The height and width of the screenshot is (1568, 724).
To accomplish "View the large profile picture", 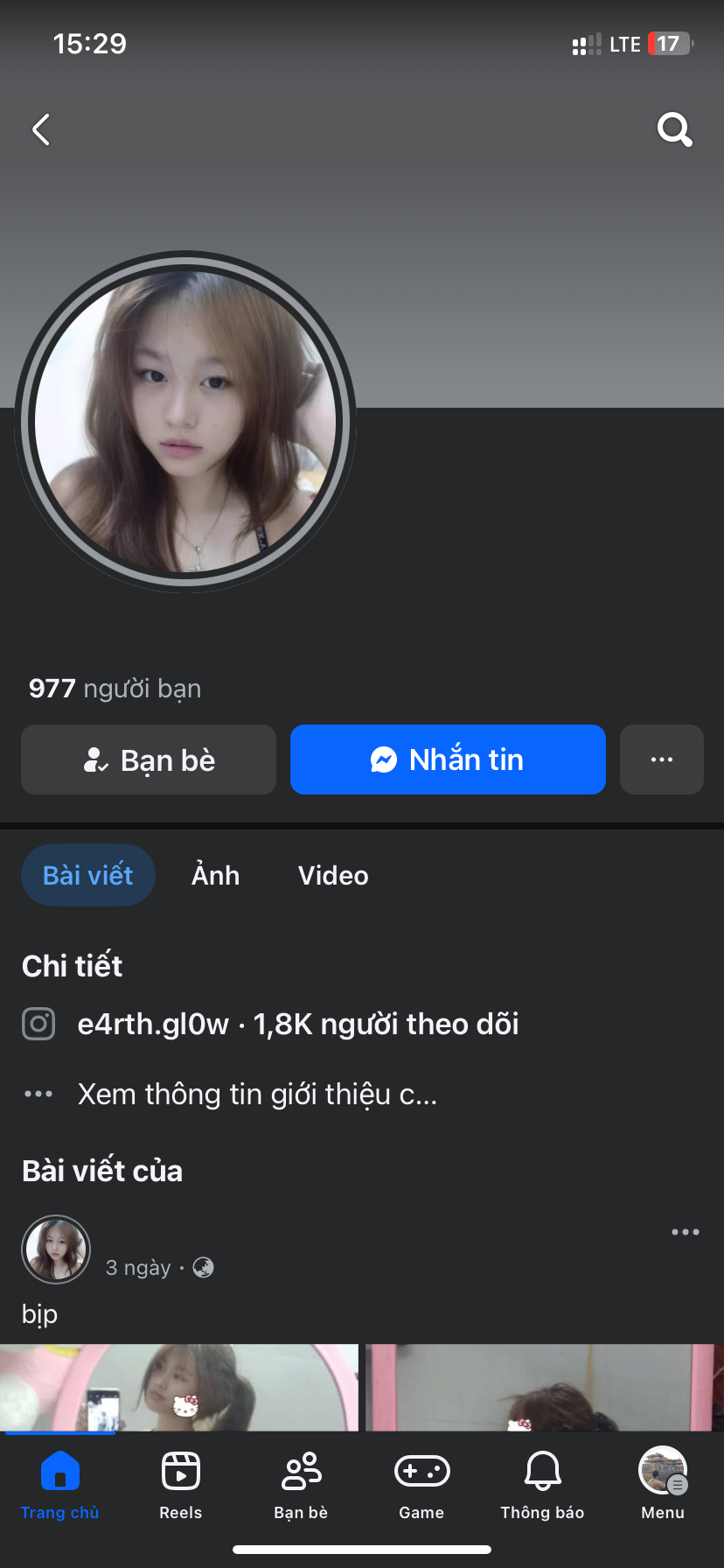I will point(184,422).
